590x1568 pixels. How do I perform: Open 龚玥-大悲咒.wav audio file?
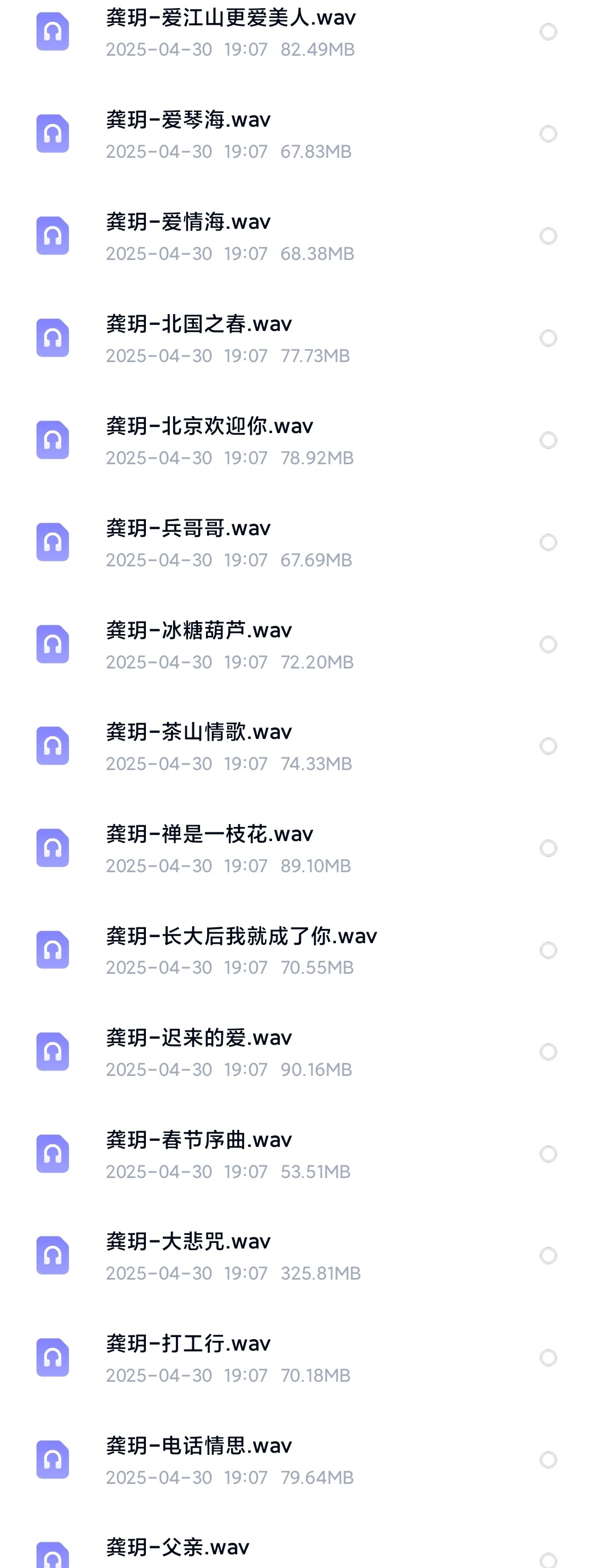(188, 1242)
